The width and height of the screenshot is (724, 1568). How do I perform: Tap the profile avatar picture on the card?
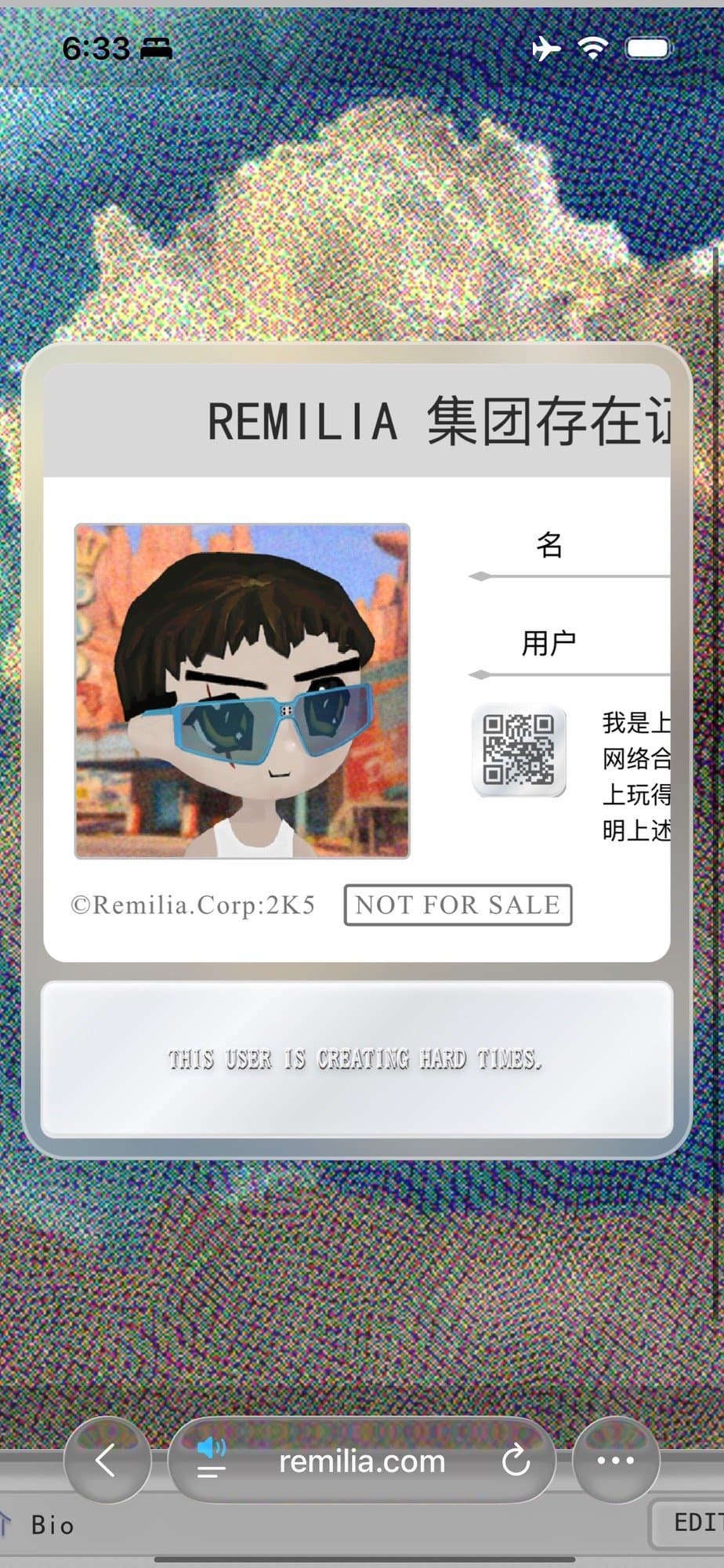242,691
